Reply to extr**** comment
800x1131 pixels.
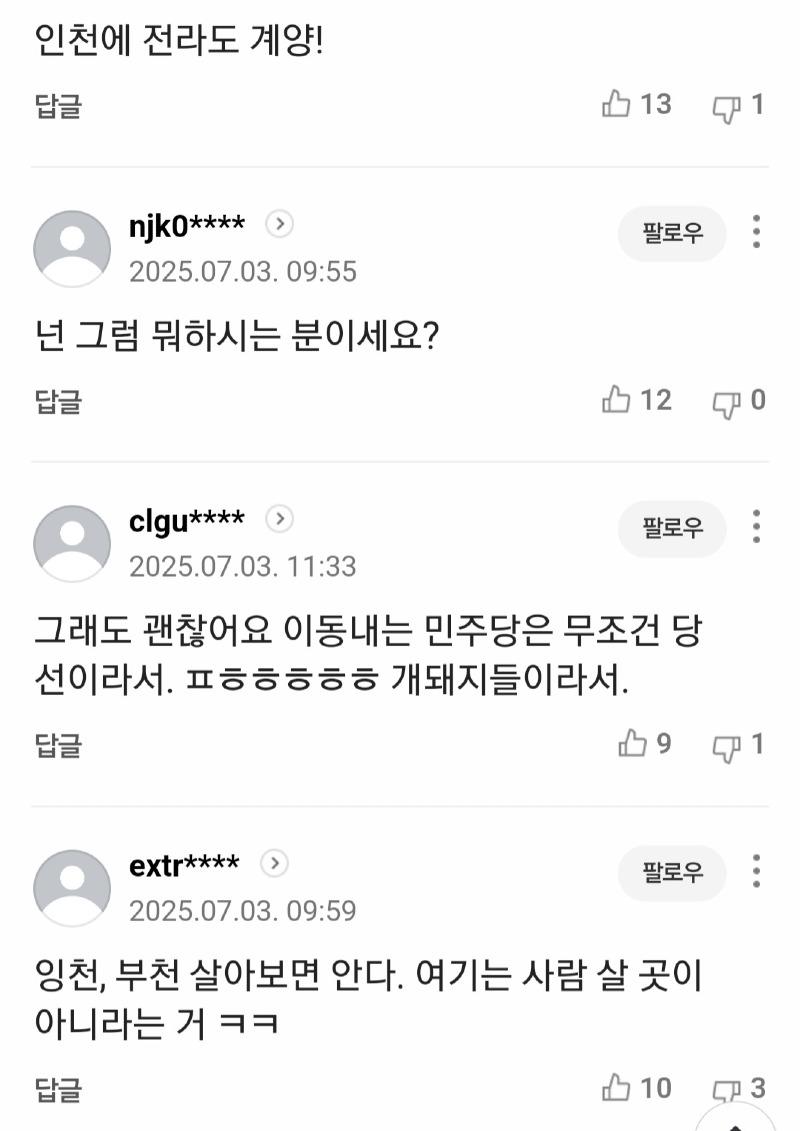57,1088
